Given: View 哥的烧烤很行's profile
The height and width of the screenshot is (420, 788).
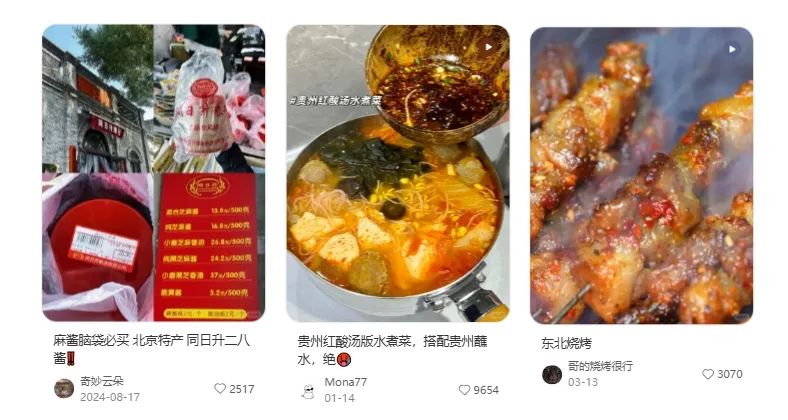Looking at the screenshot, I should click(x=552, y=374).
